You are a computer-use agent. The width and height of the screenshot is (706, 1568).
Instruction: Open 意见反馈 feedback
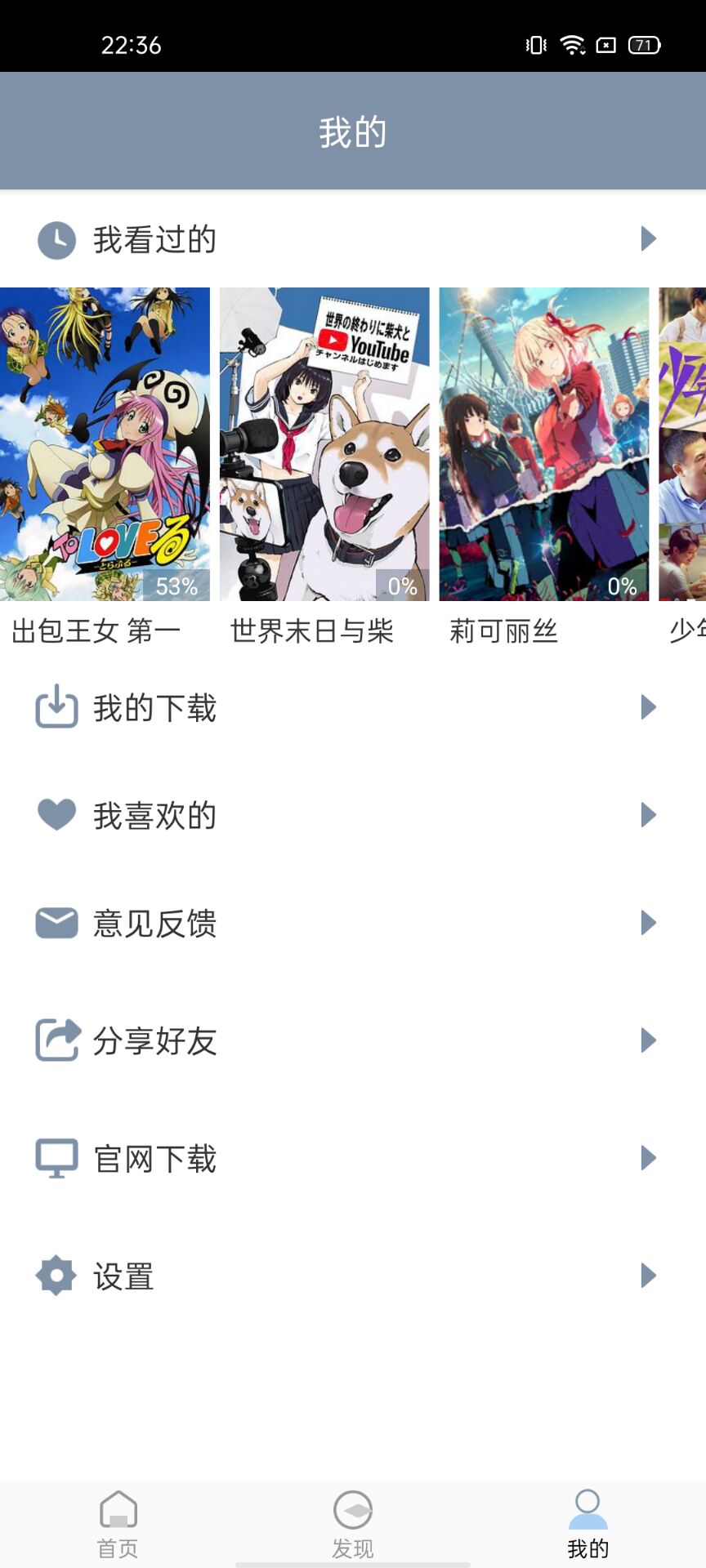(351, 923)
